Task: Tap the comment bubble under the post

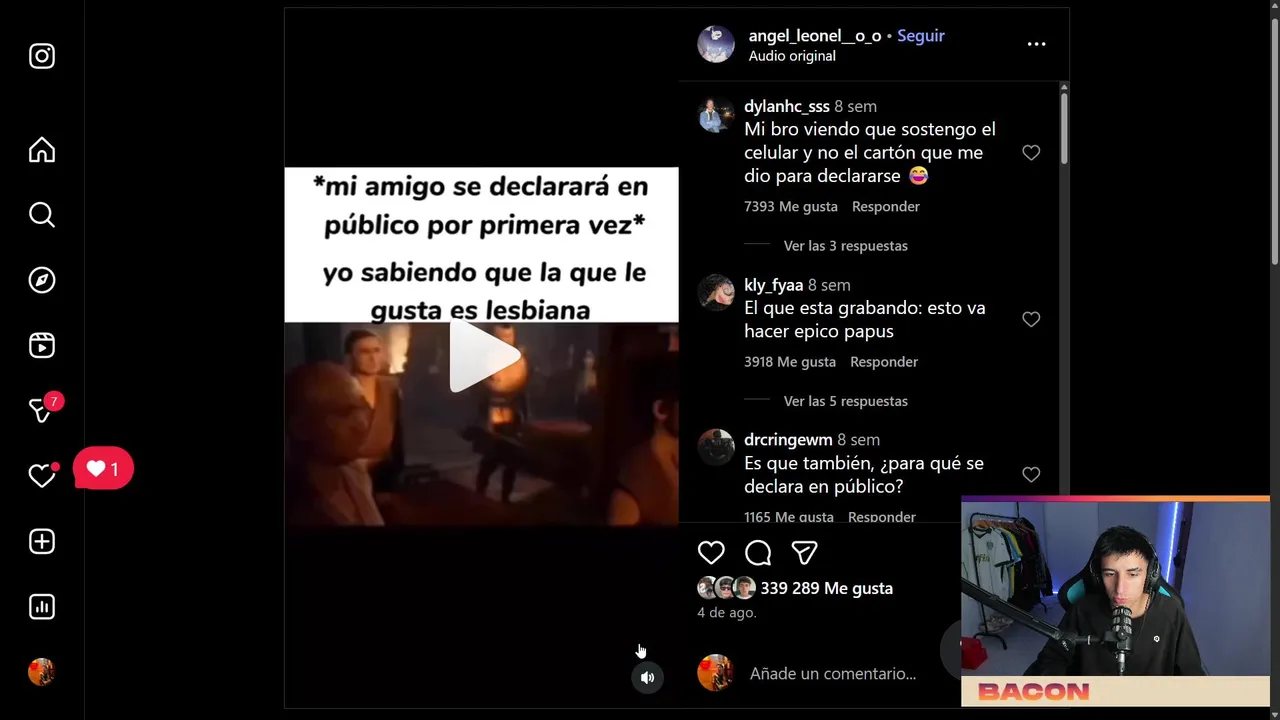Action: 758,553
